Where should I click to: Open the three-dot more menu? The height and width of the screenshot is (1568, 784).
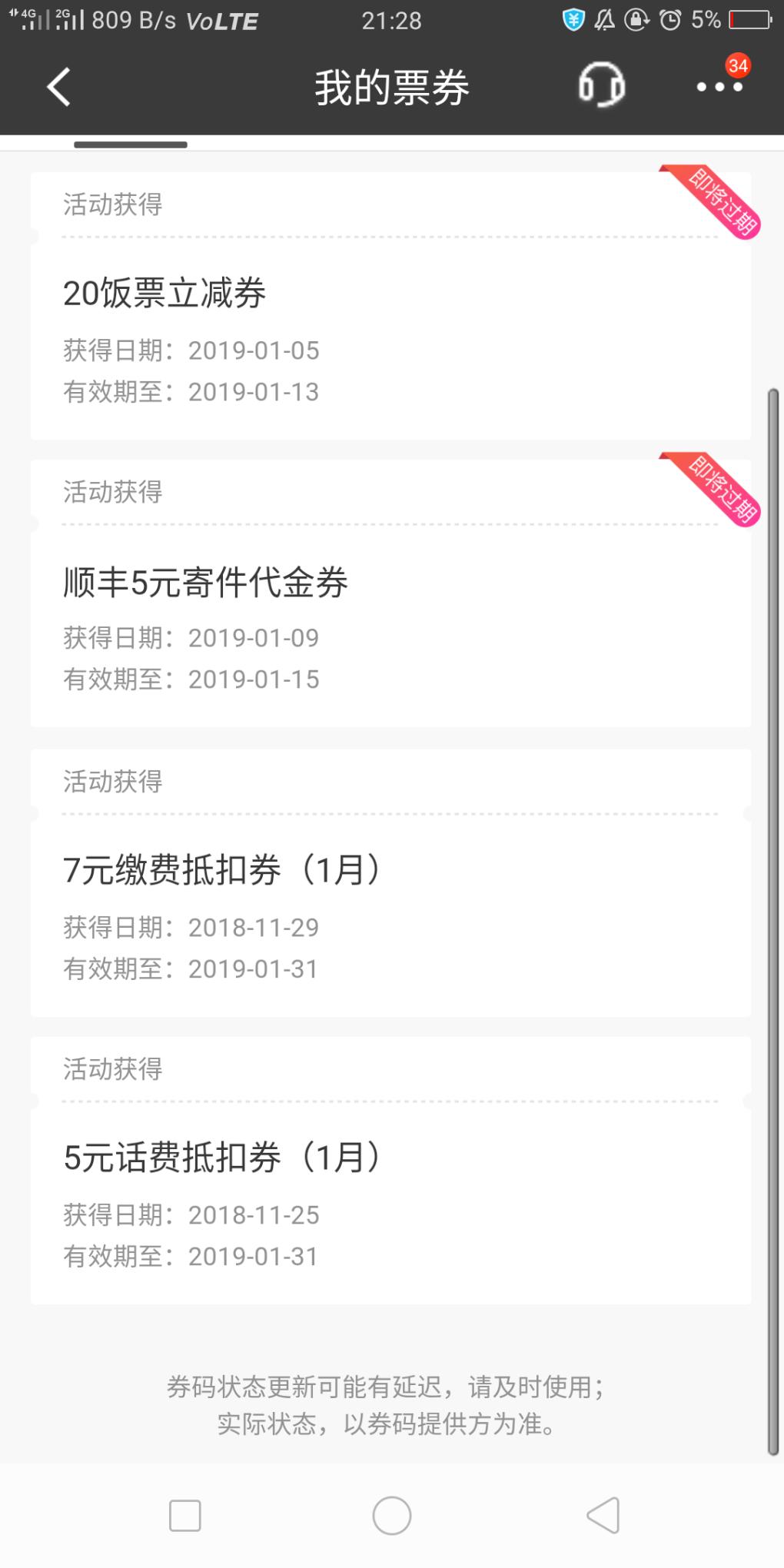(719, 86)
